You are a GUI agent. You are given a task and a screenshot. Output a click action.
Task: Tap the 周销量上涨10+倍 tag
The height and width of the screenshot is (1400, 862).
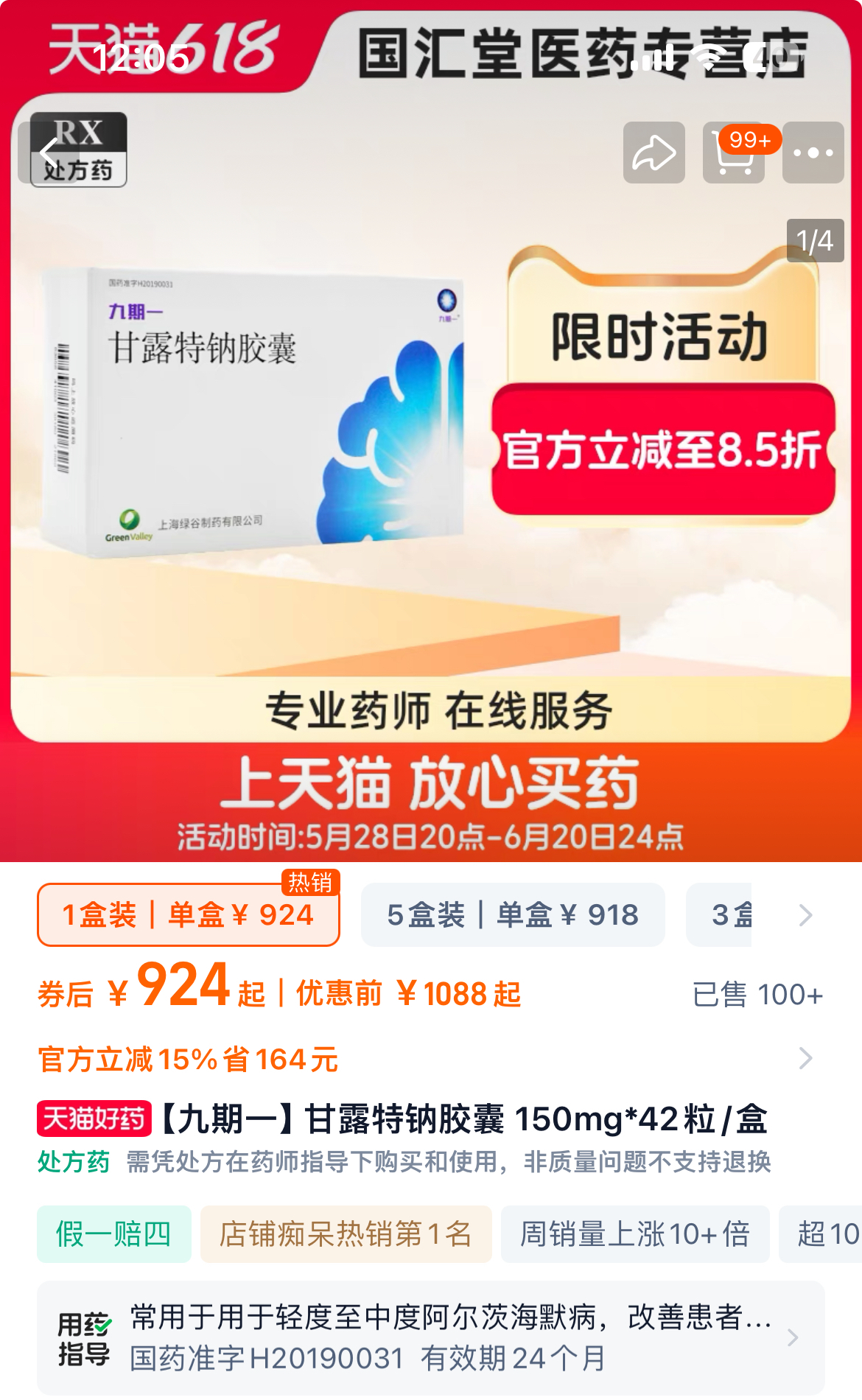pyautogui.click(x=635, y=1234)
